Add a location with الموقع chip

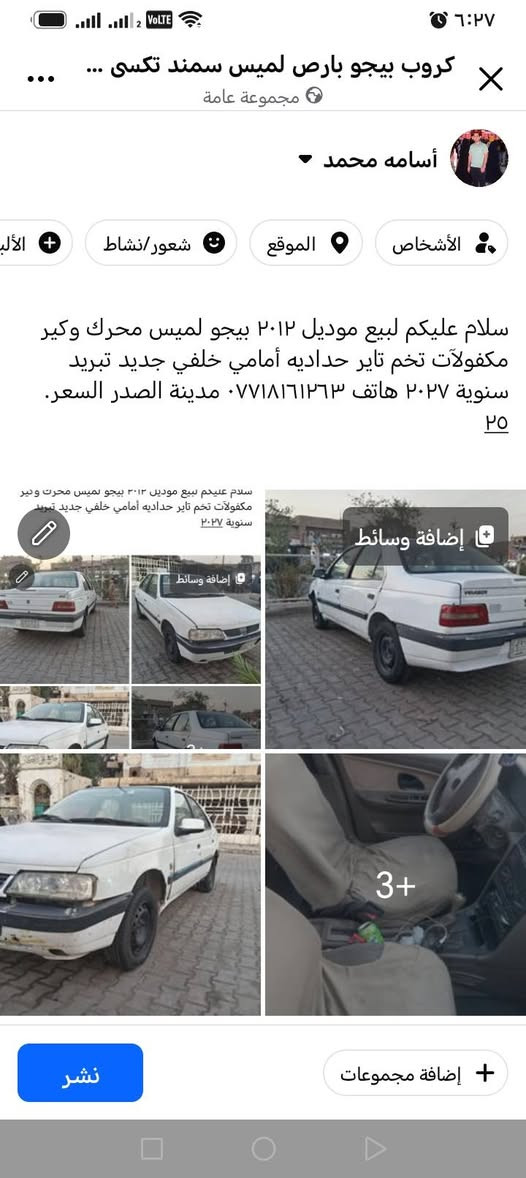pyautogui.click(x=306, y=243)
